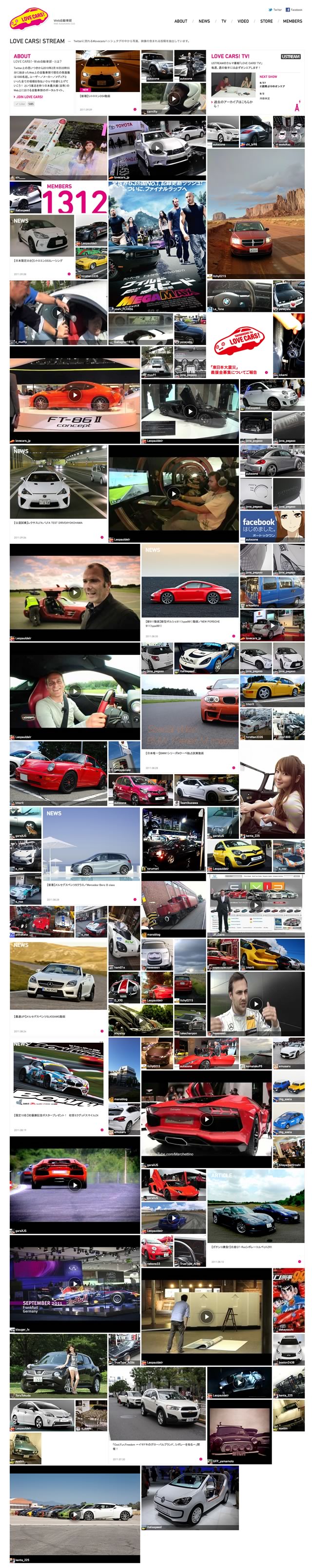
Task: Tap the JOIN LOVE CARS! link
Action: tap(29, 97)
